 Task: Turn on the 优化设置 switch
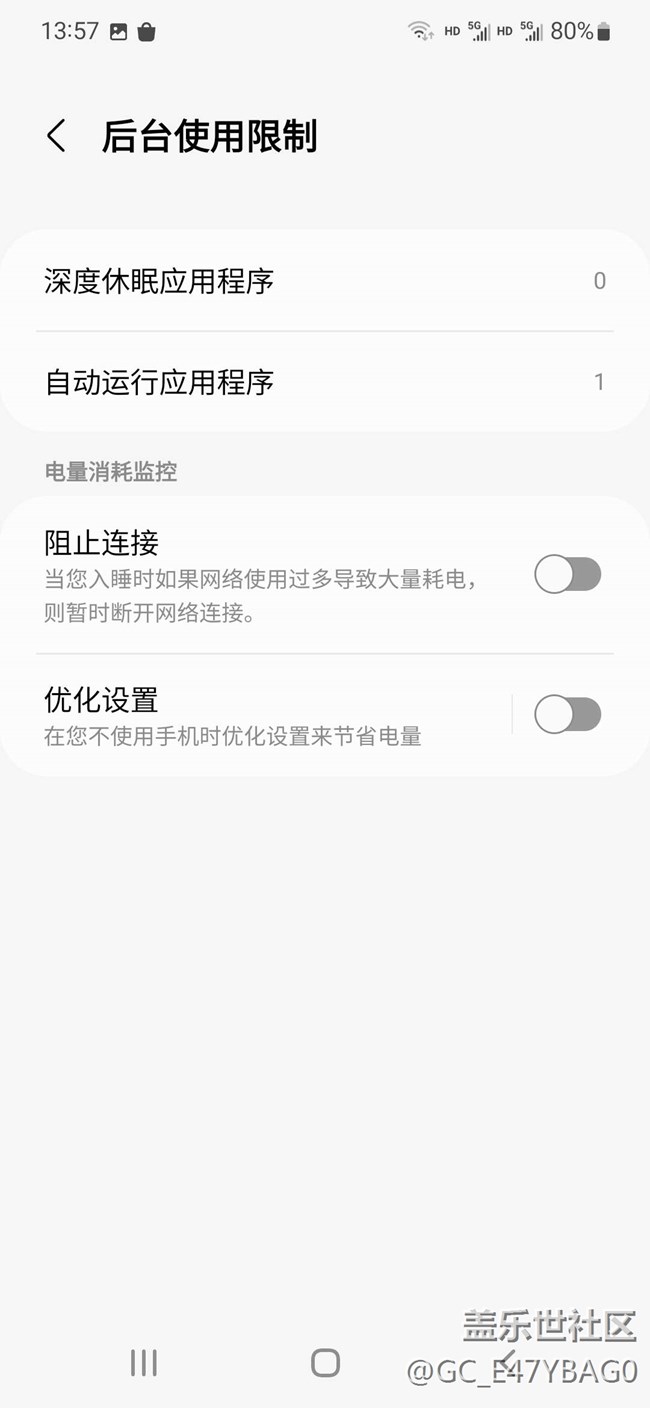pos(567,715)
